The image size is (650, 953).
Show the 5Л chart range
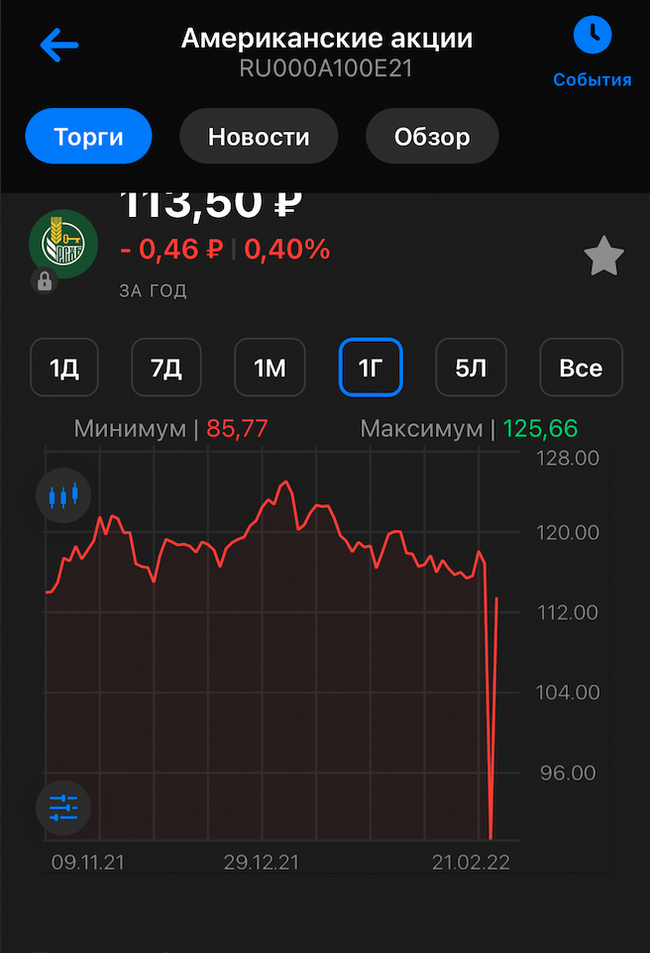click(x=470, y=367)
